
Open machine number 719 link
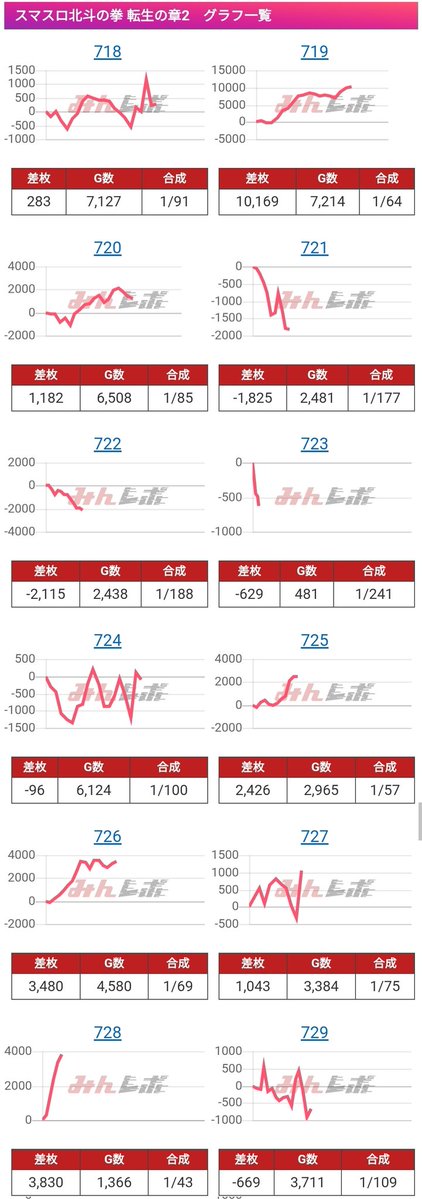tap(314, 52)
